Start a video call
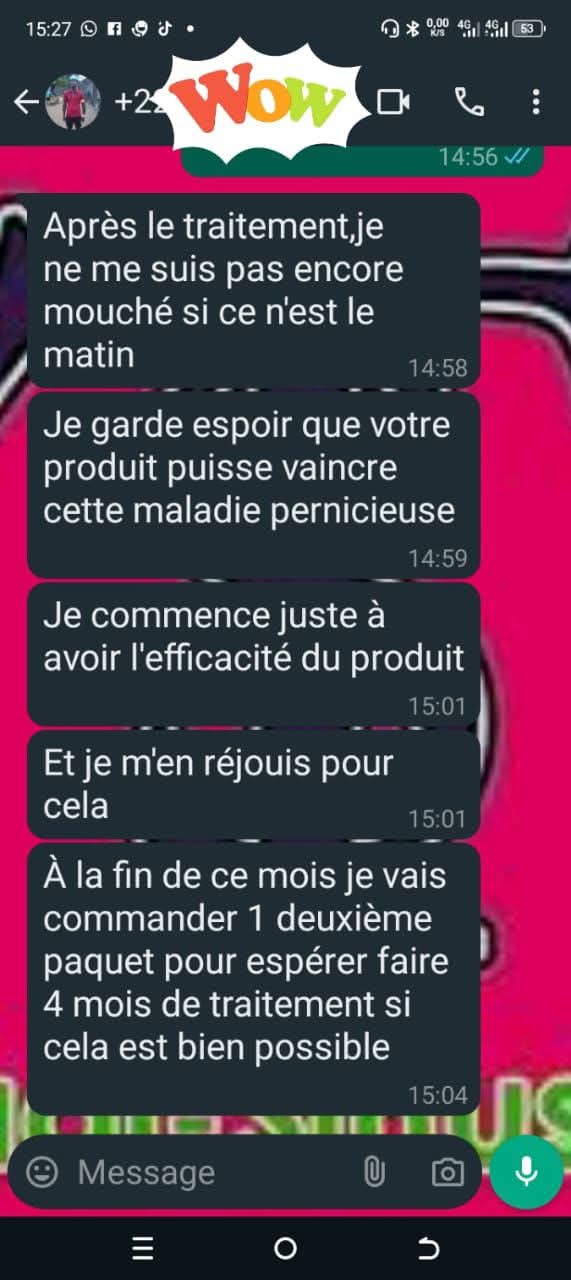The width and height of the screenshot is (571, 1280). coord(393,101)
